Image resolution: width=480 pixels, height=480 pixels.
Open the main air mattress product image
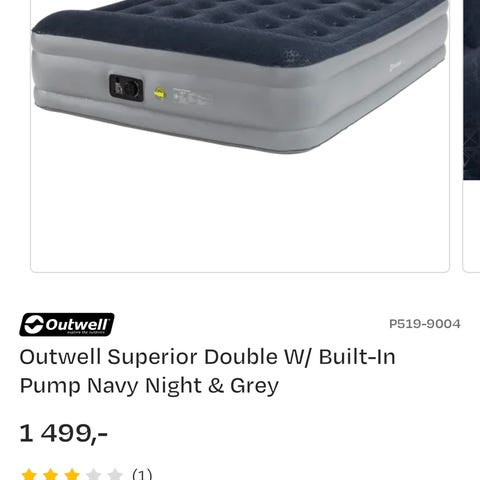coord(240,136)
